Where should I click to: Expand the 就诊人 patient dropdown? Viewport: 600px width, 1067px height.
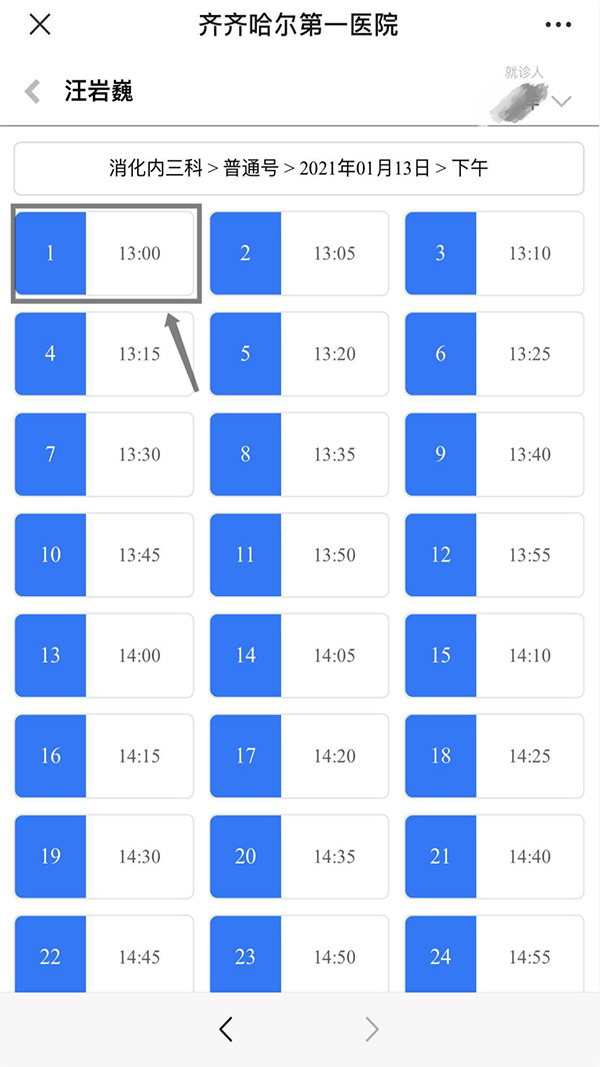[561, 102]
